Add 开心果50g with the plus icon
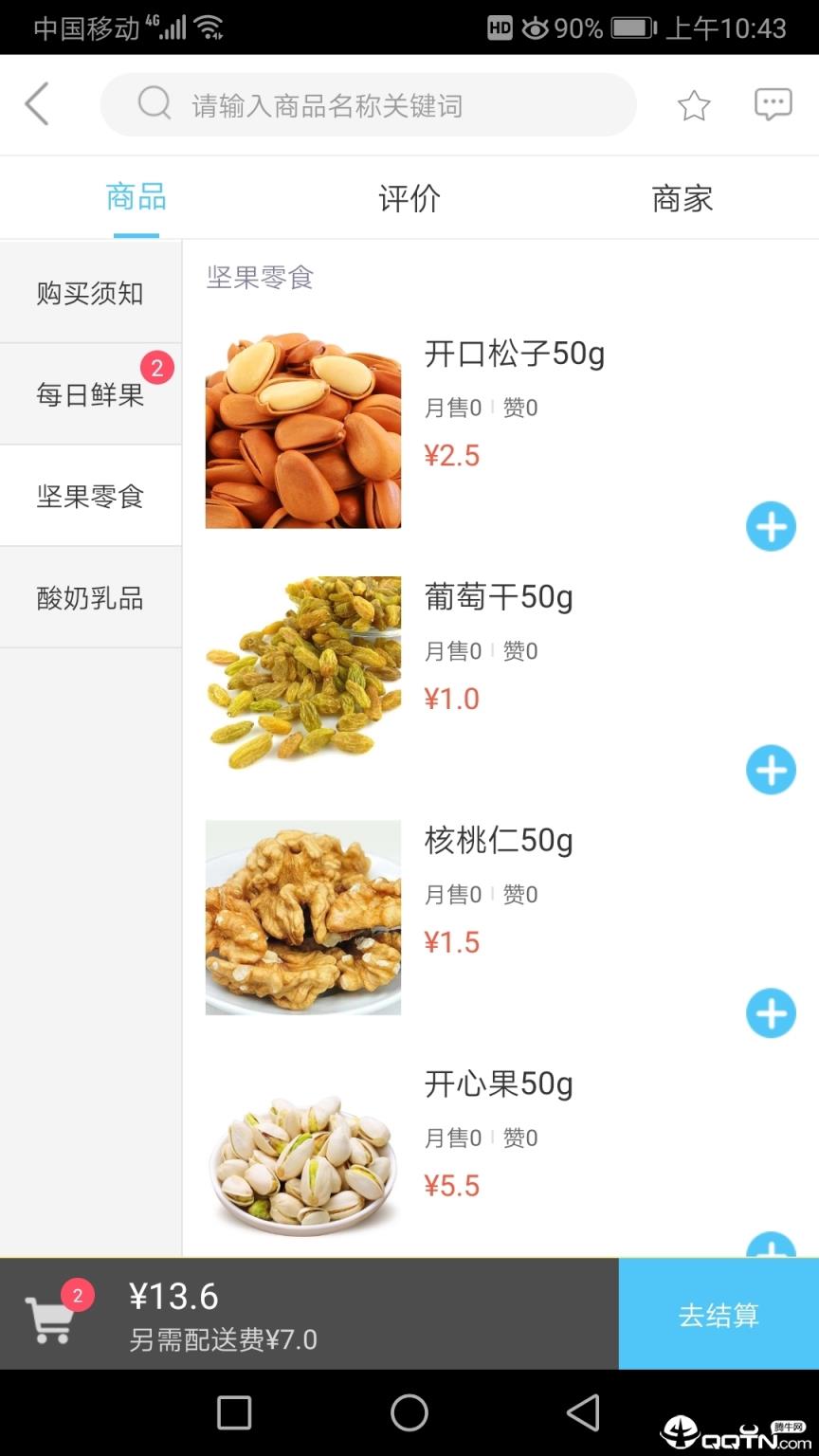Image resolution: width=819 pixels, height=1456 pixels. coord(771,1251)
